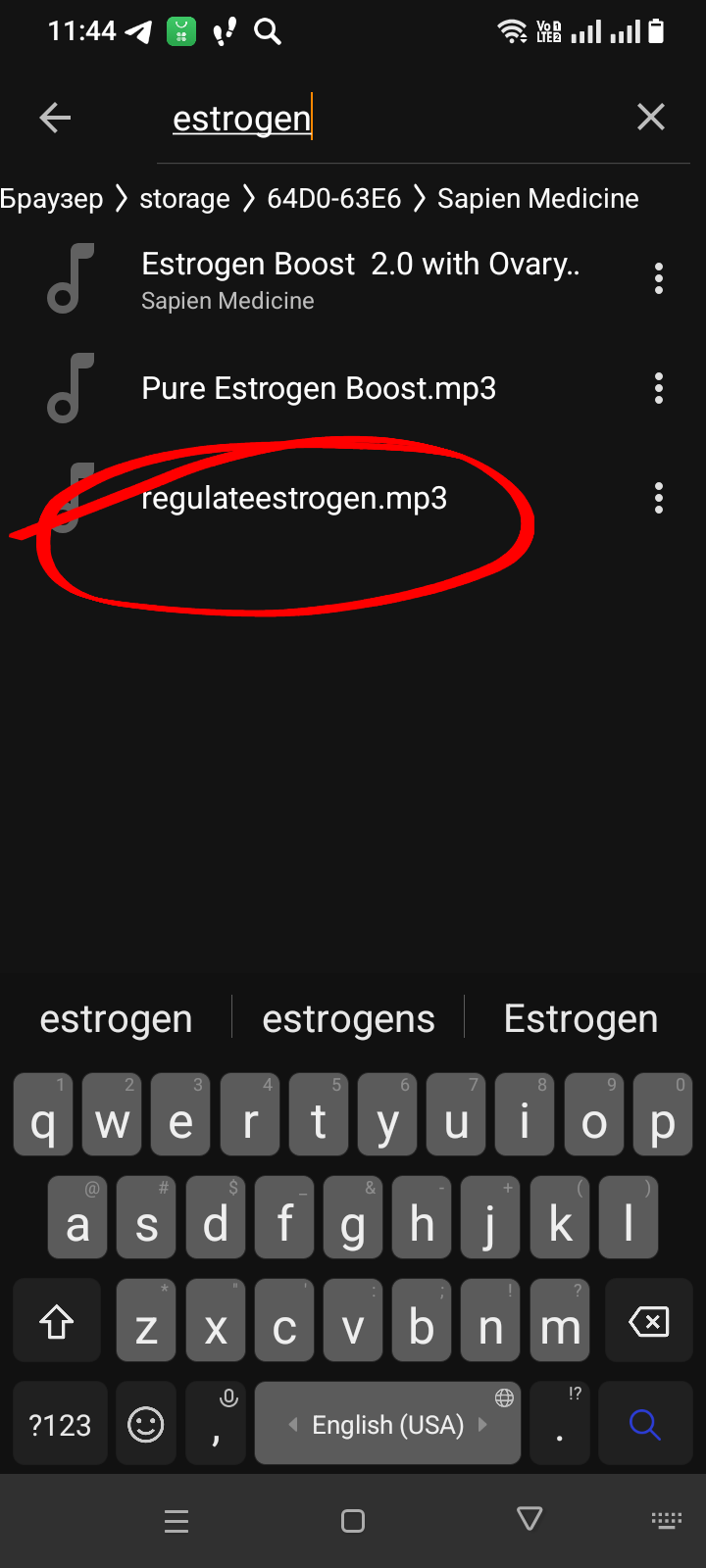Switch keyboard to ?123 symbols
Viewport: 706px width, 1568px height.
(60, 1424)
